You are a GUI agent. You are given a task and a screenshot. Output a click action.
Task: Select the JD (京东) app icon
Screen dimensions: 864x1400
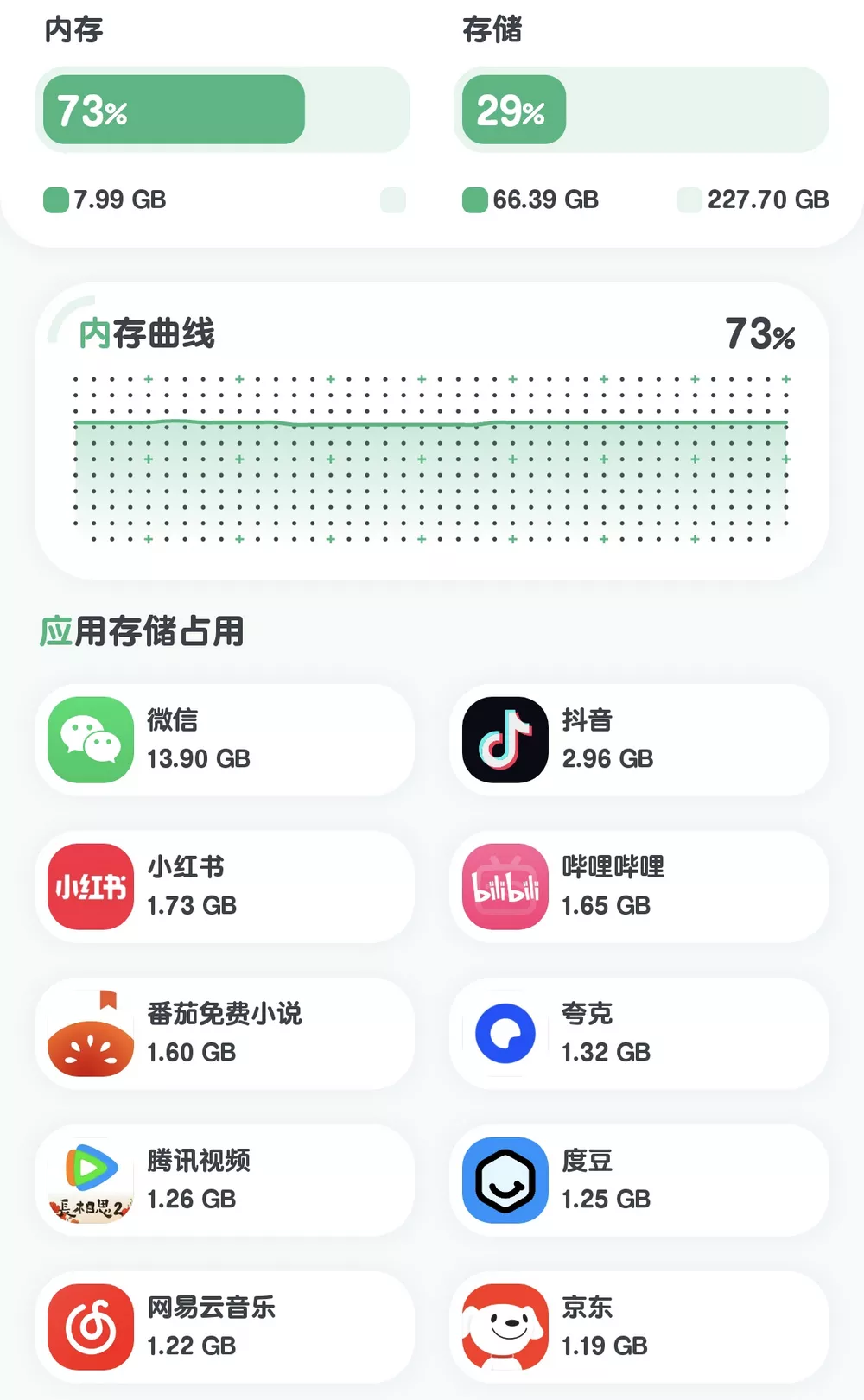(x=504, y=1327)
